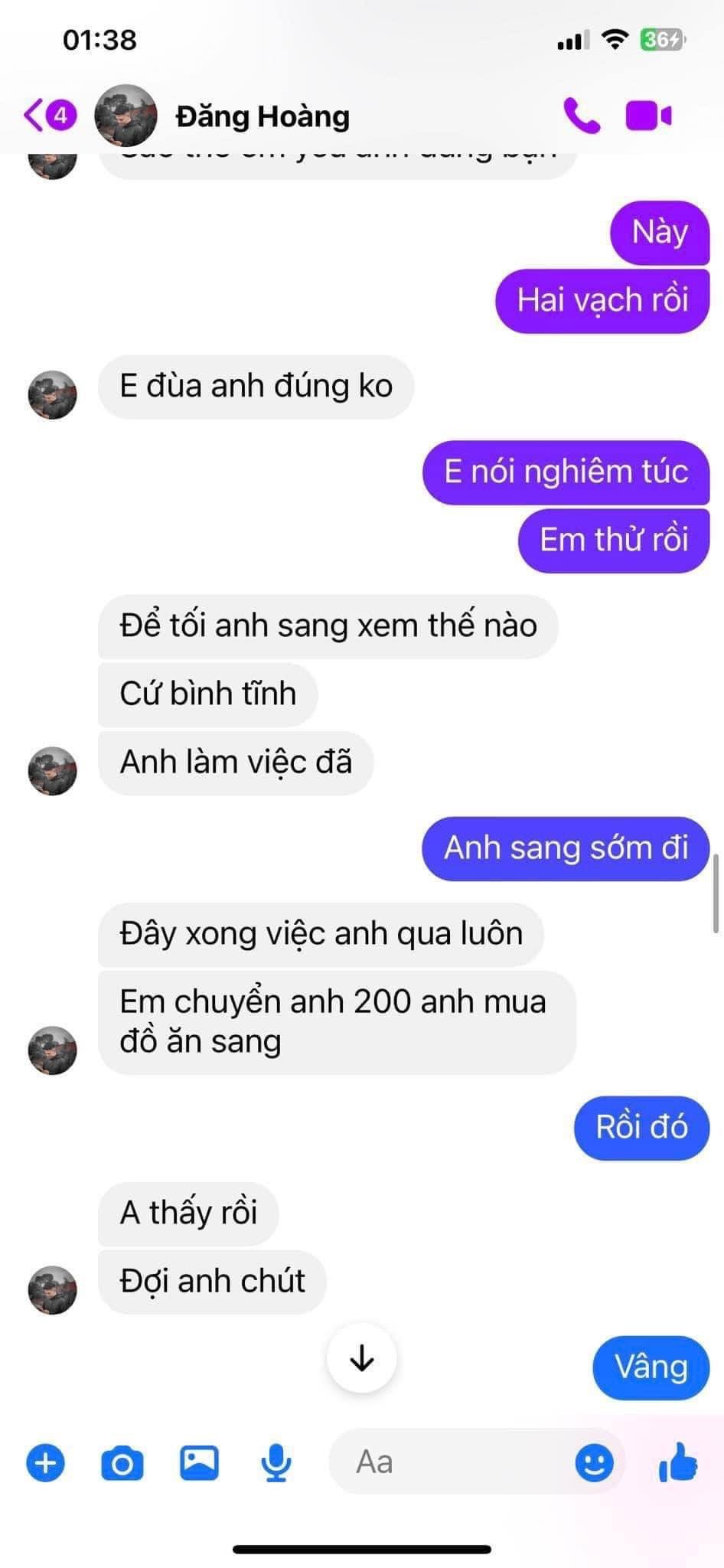Start a video call with Đăng Hoàng
The image size is (724, 1568).
(x=648, y=116)
